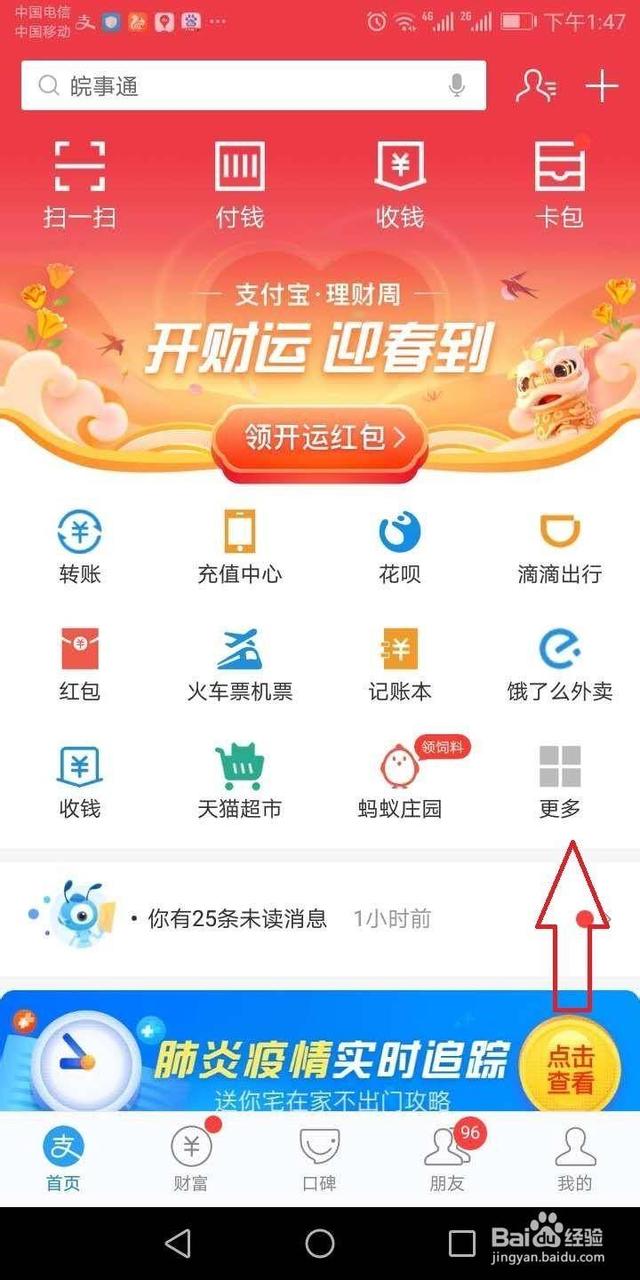Open the contacts icon in top bar
Screen dimensions: 640x1280
coord(536,87)
